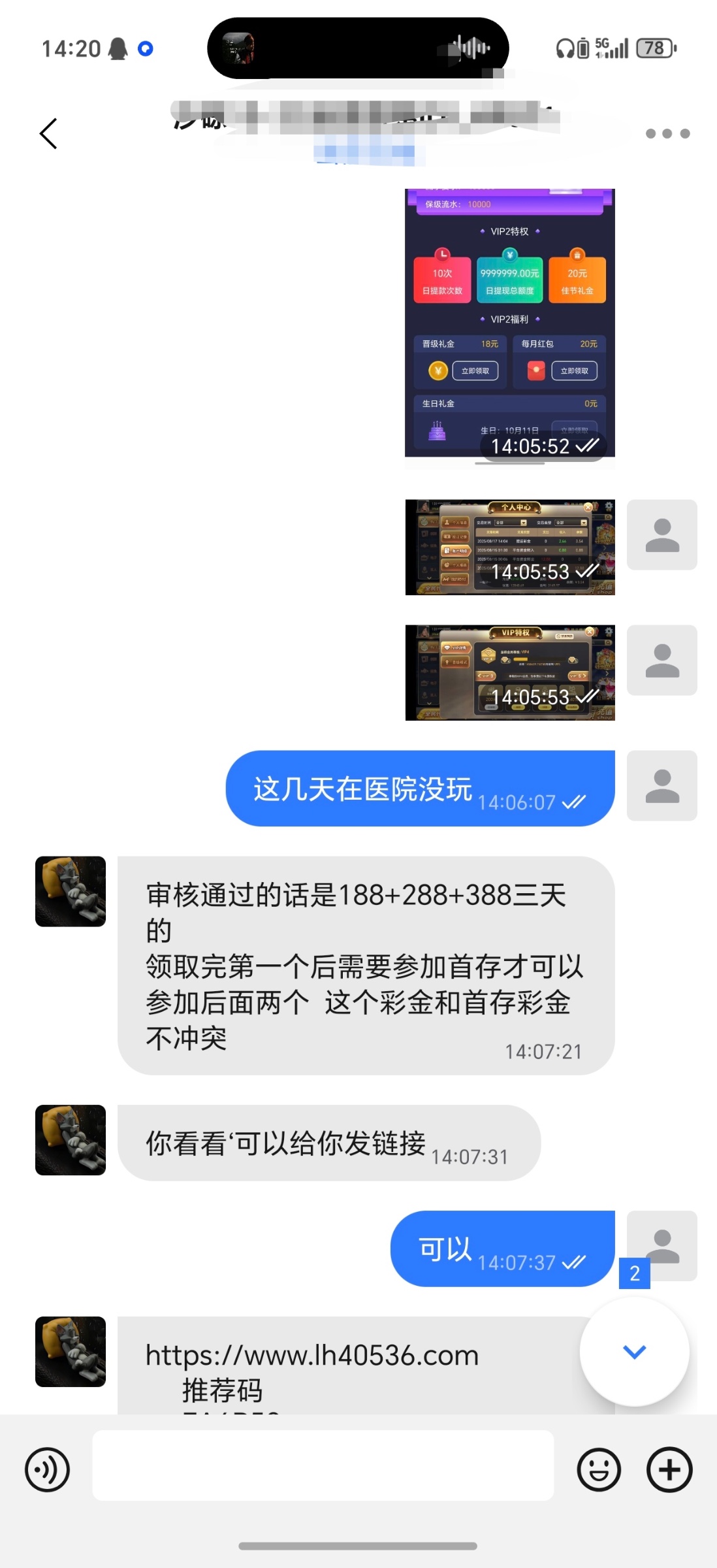Open my avatar beside 这几天在医院没玩
717x1568 pixels.
[661, 785]
